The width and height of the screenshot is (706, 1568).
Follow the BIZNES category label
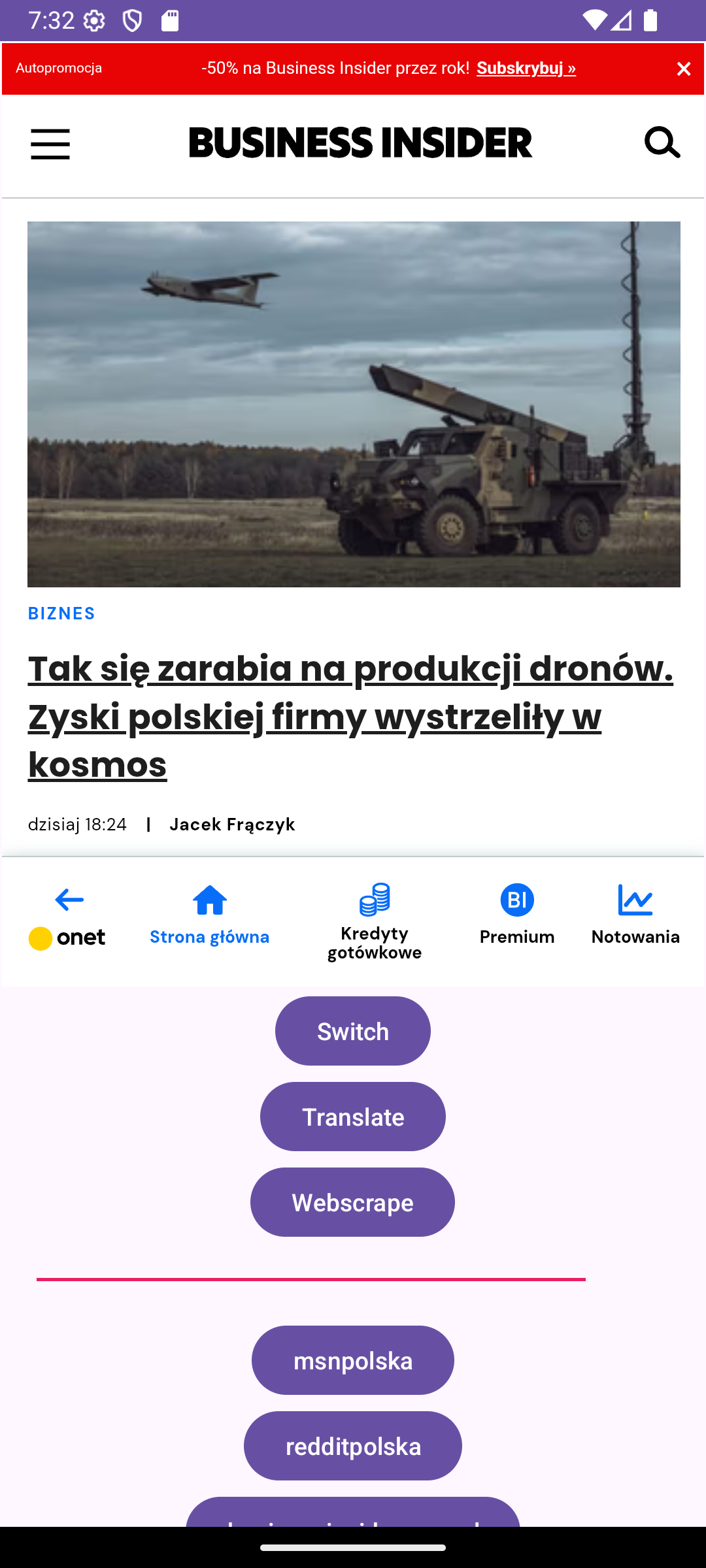[62, 613]
